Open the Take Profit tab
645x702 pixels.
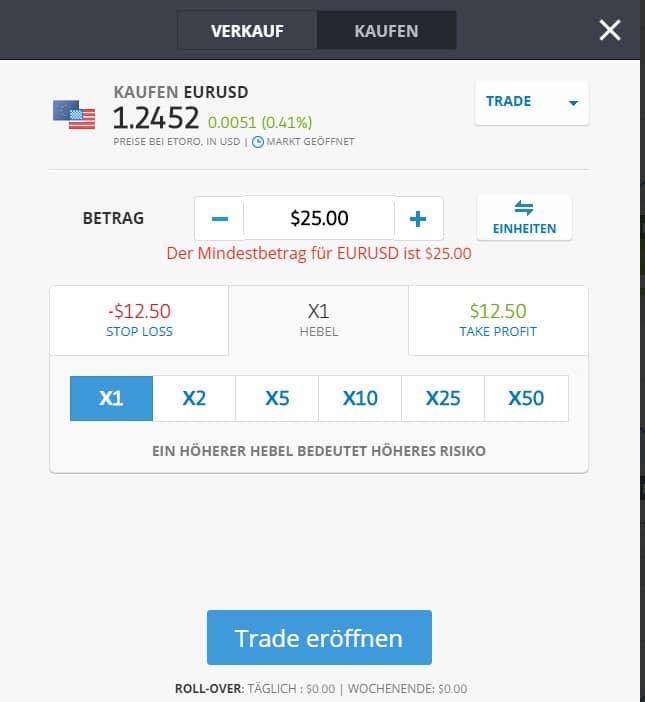498,320
